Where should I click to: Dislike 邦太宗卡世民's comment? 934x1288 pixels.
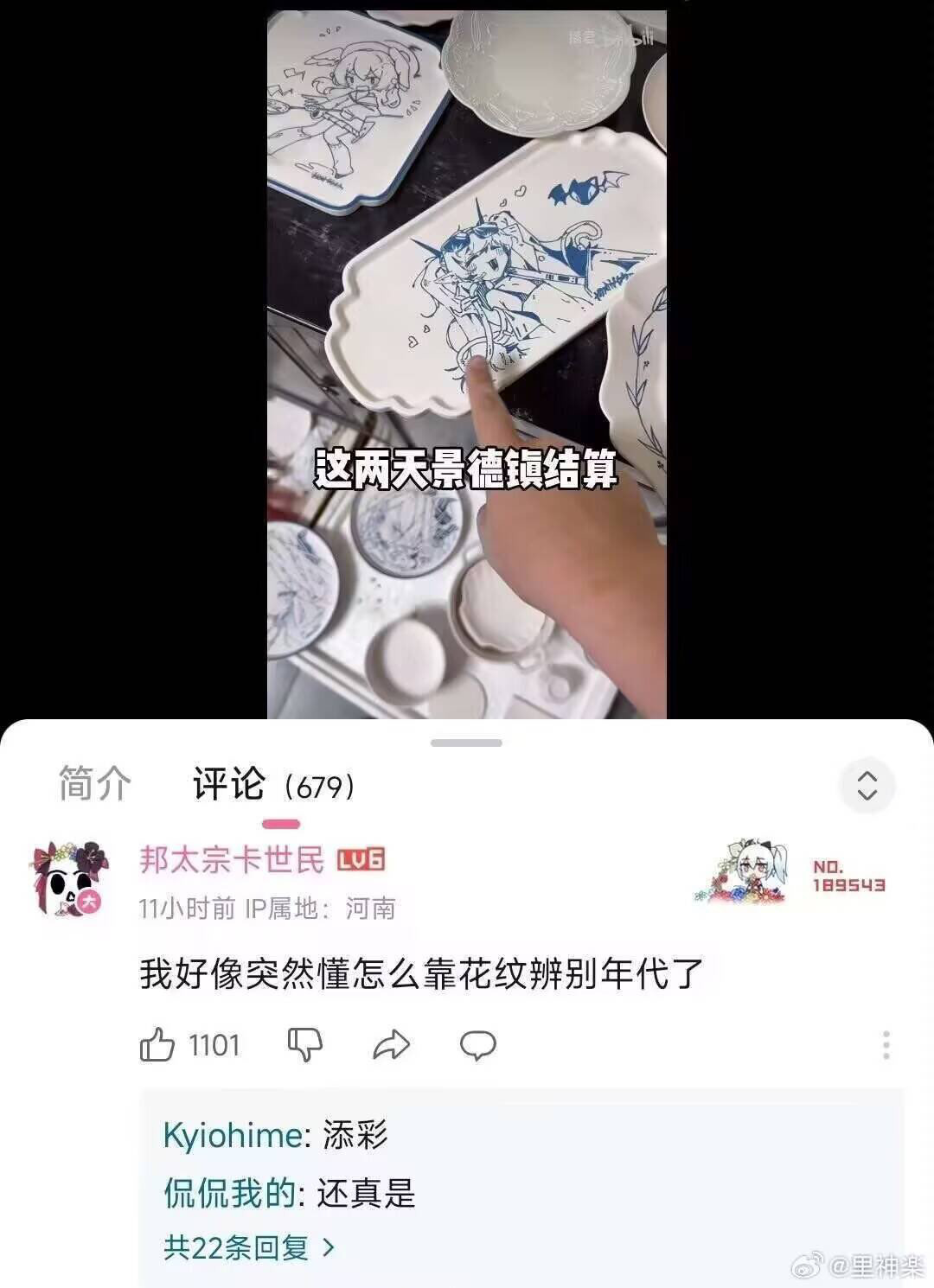tap(304, 1045)
